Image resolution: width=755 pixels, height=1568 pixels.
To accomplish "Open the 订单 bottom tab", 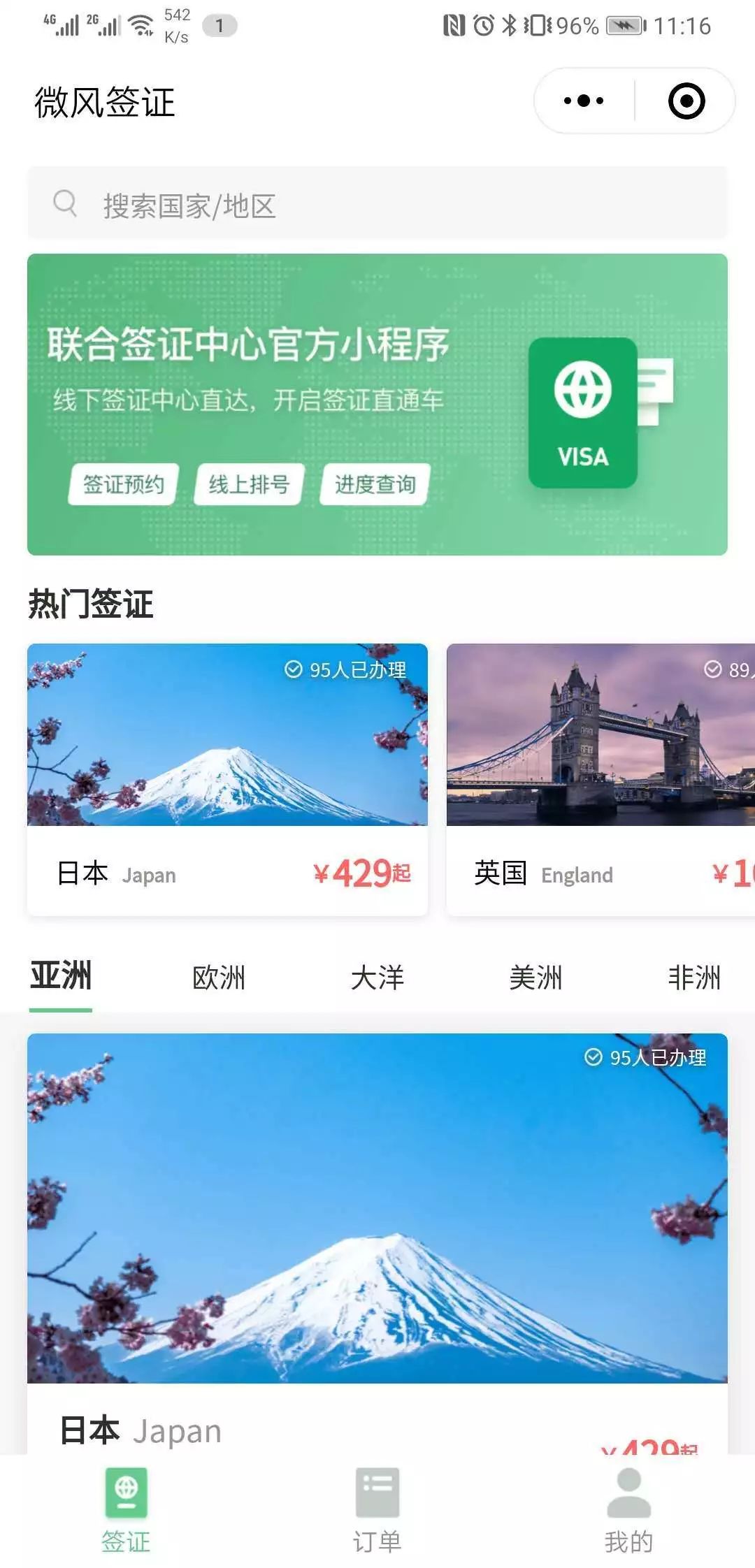I will (x=377, y=1509).
